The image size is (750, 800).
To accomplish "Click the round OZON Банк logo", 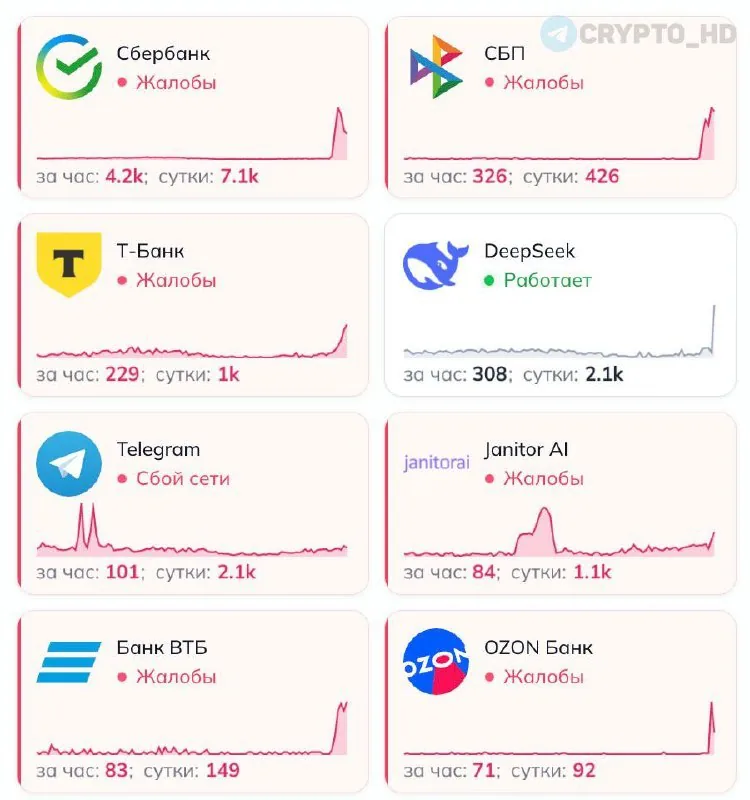I will tap(436, 660).
